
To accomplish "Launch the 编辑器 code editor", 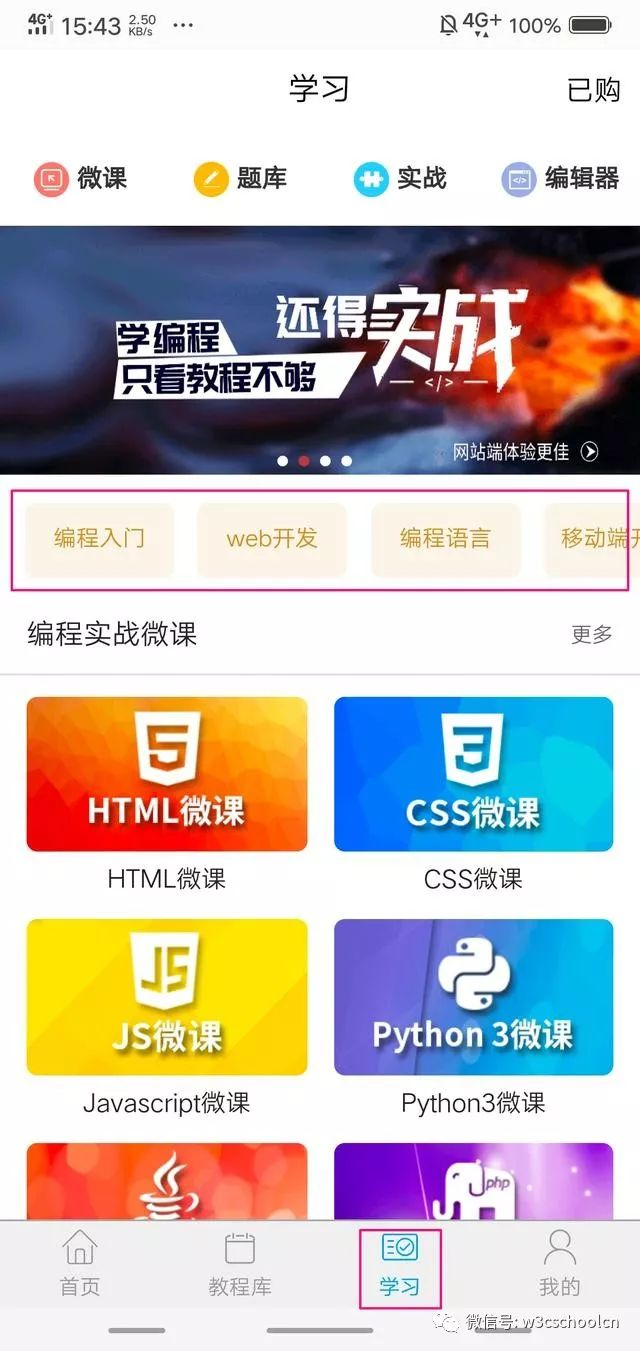I will pos(560,179).
